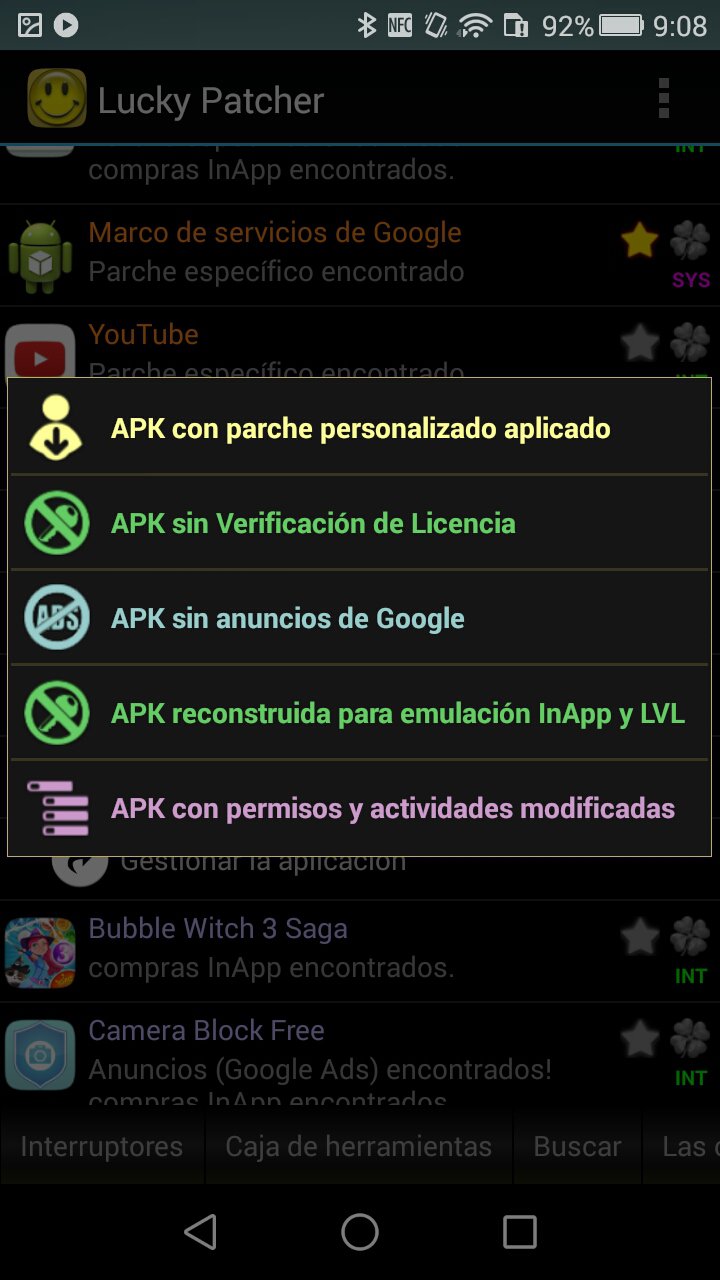This screenshot has height=1280, width=720.
Task: Go to the home screen
Action: point(360,1232)
